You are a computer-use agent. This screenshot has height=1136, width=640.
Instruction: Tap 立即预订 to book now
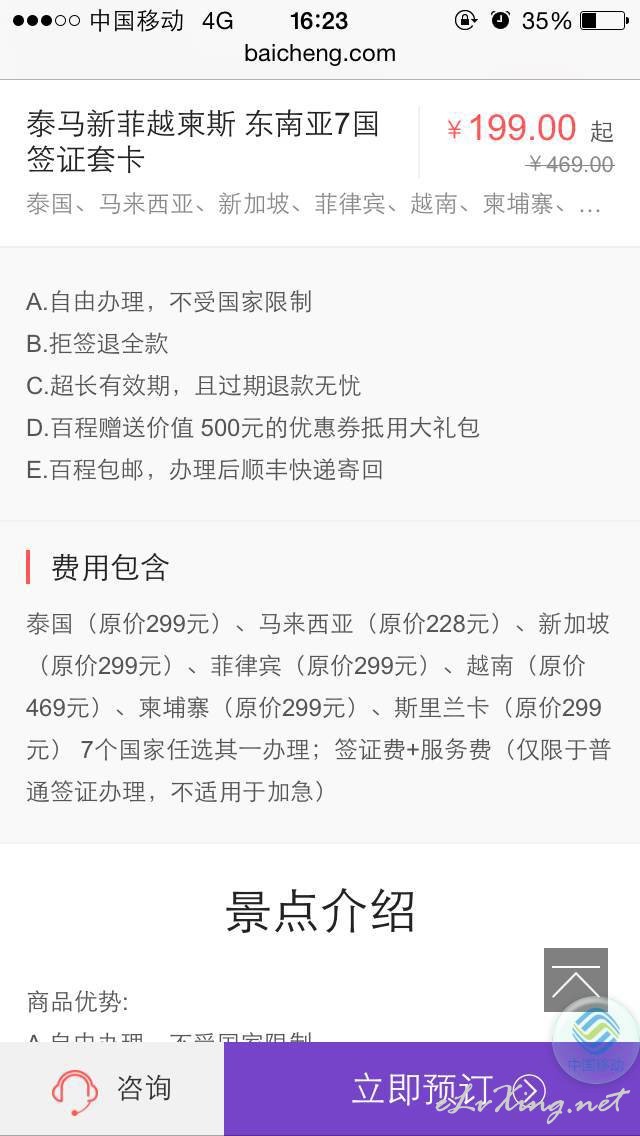432,1089
